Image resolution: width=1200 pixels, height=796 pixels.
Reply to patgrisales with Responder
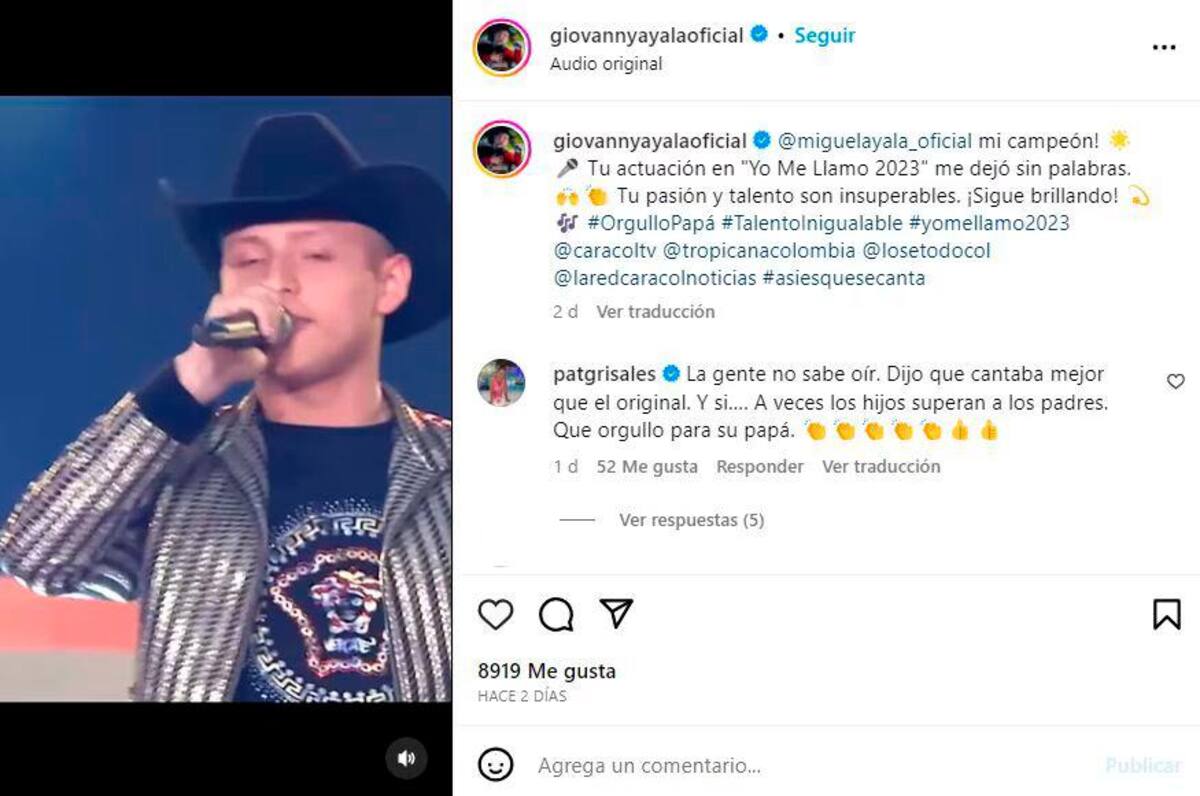(760, 466)
